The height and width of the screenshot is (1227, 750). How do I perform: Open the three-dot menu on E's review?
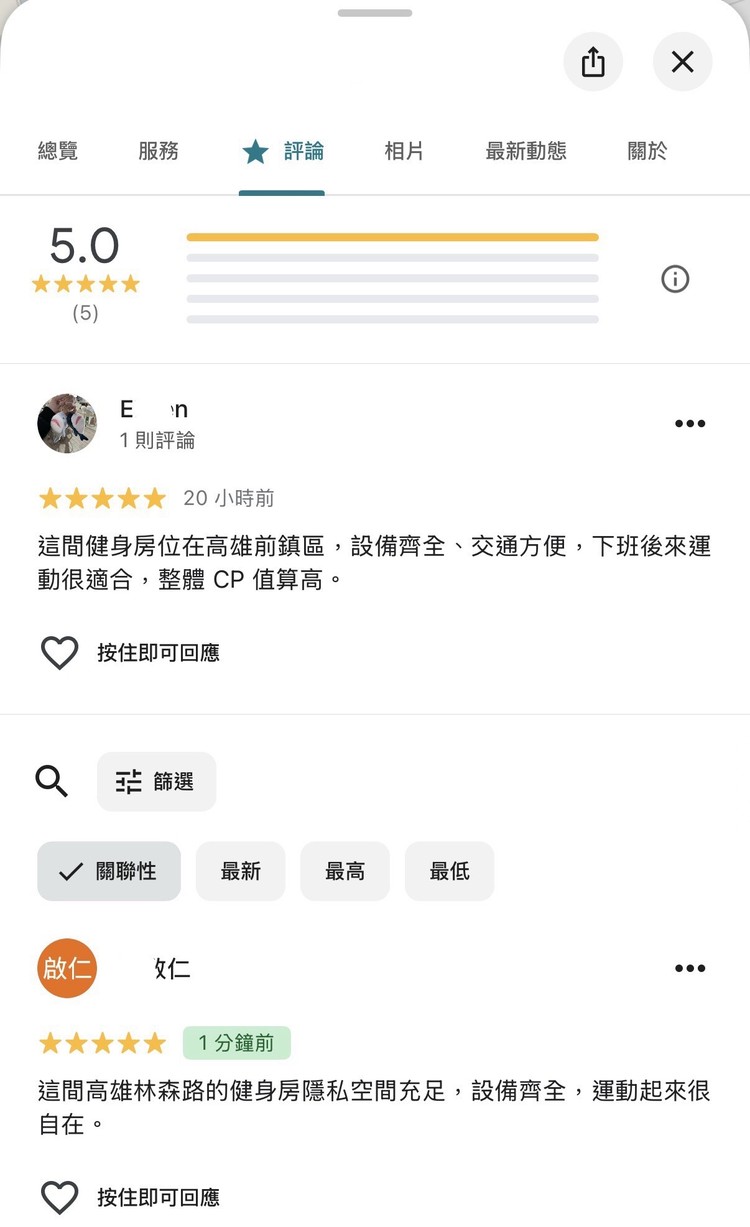(690, 423)
